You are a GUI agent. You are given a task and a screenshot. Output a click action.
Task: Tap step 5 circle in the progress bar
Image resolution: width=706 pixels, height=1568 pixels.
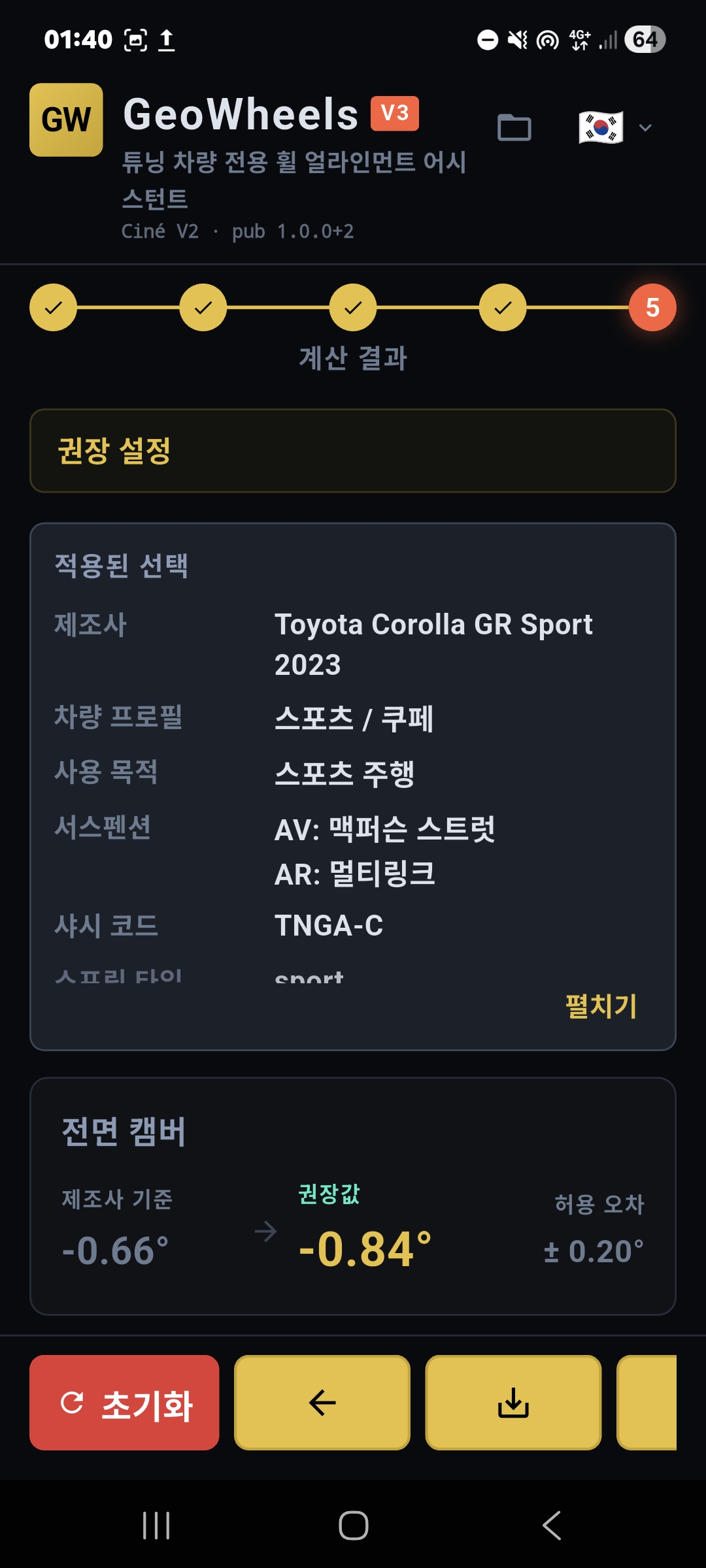pos(652,308)
